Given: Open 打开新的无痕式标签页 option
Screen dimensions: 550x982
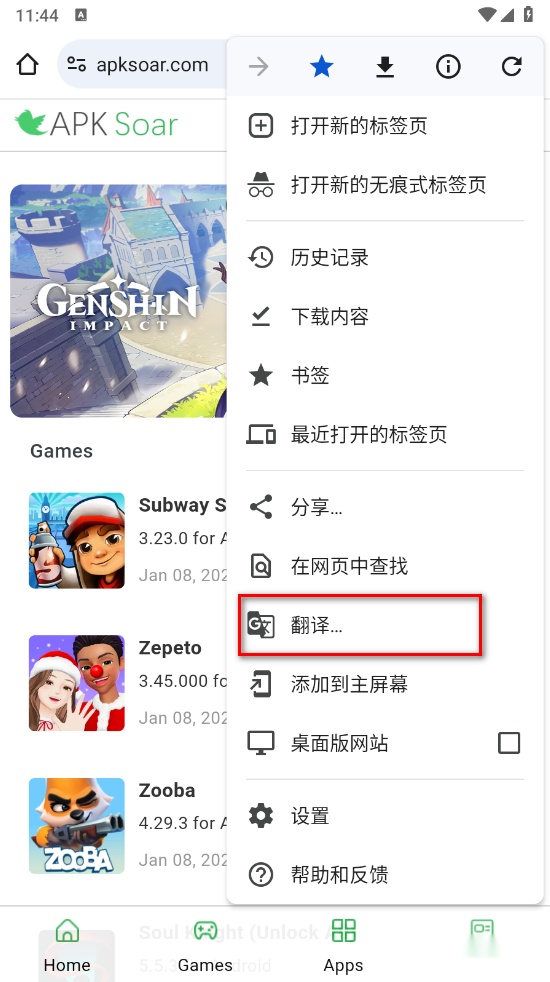Looking at the screenshot, I should pyautogui.click(x=385, y=185).
